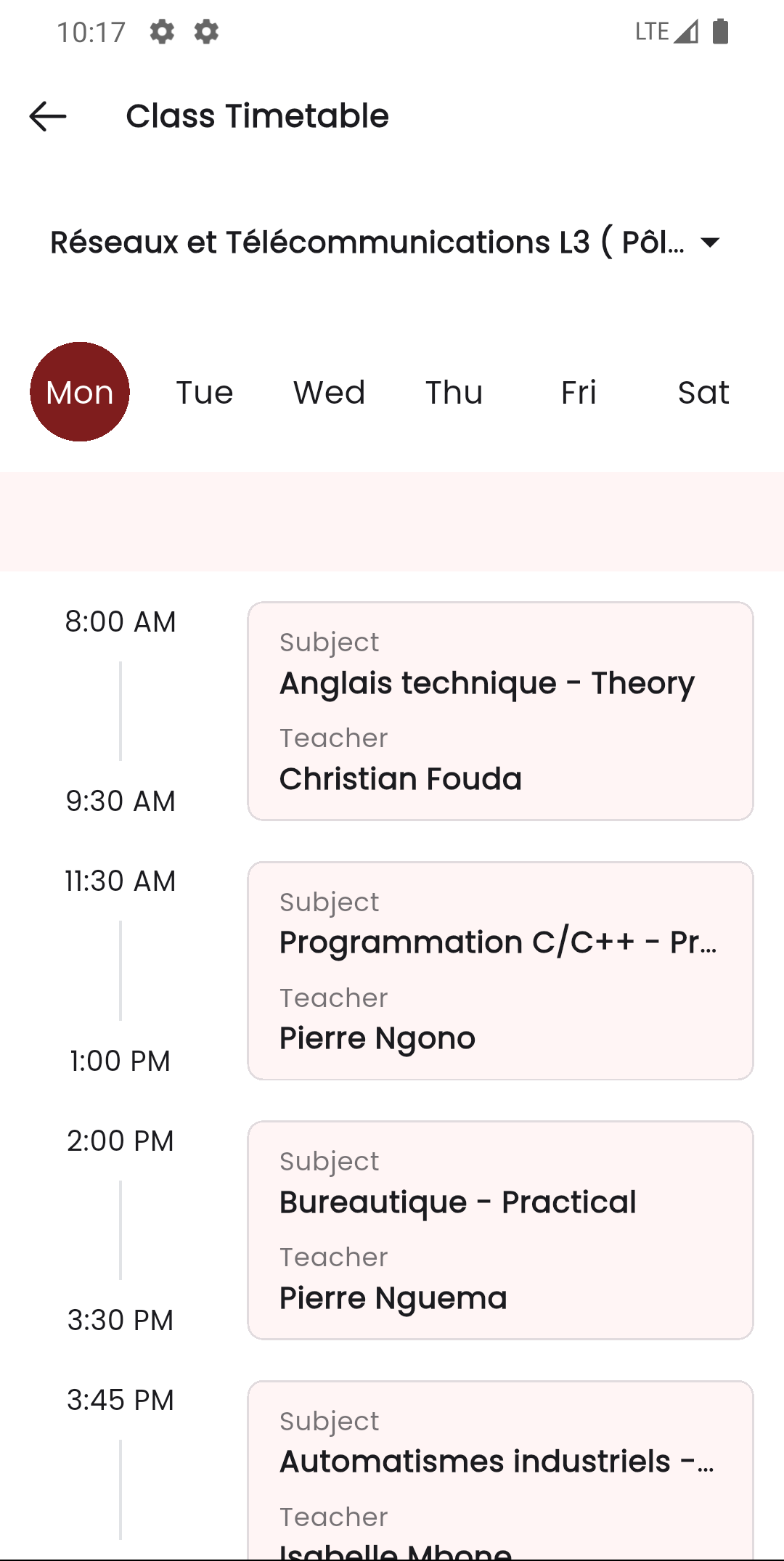This screenshot has height=1561, width=784.
Task: Tap the battery status icon
Action: (x=719, y=30)
